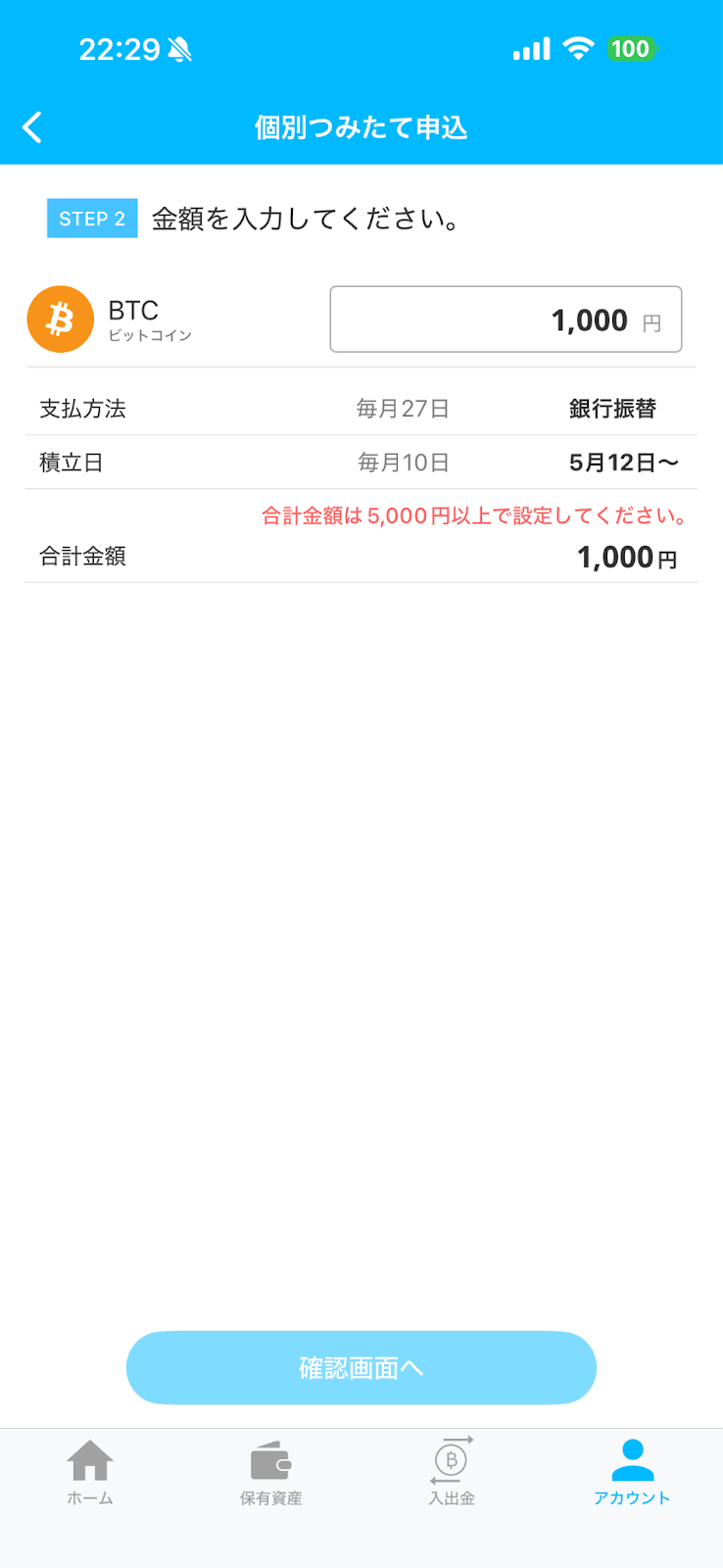This screenshot has height=1568, width=723.
Task: Select the アカウント tab
Action: tap(632, 1471)
